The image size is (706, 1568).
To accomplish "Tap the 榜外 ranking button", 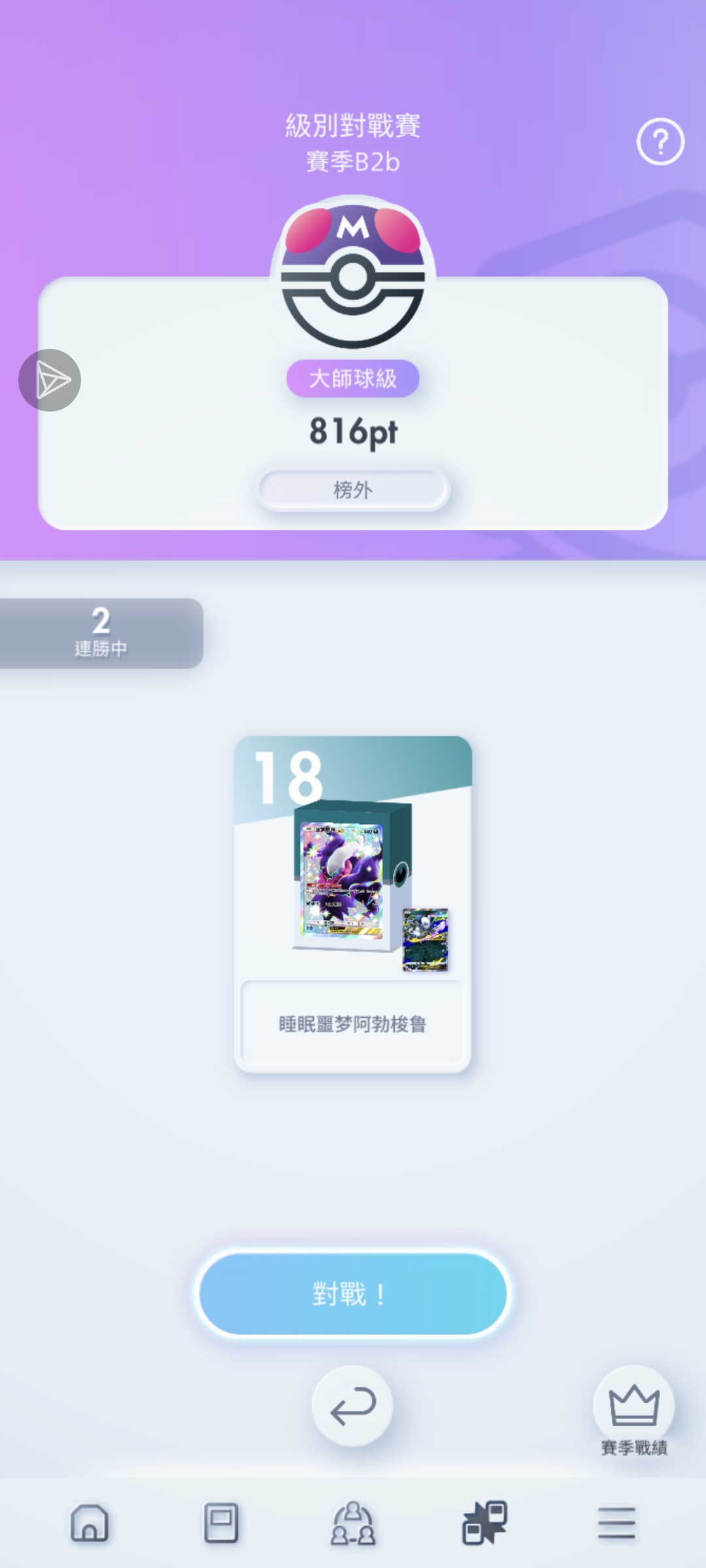I will [x=353, y=489].
